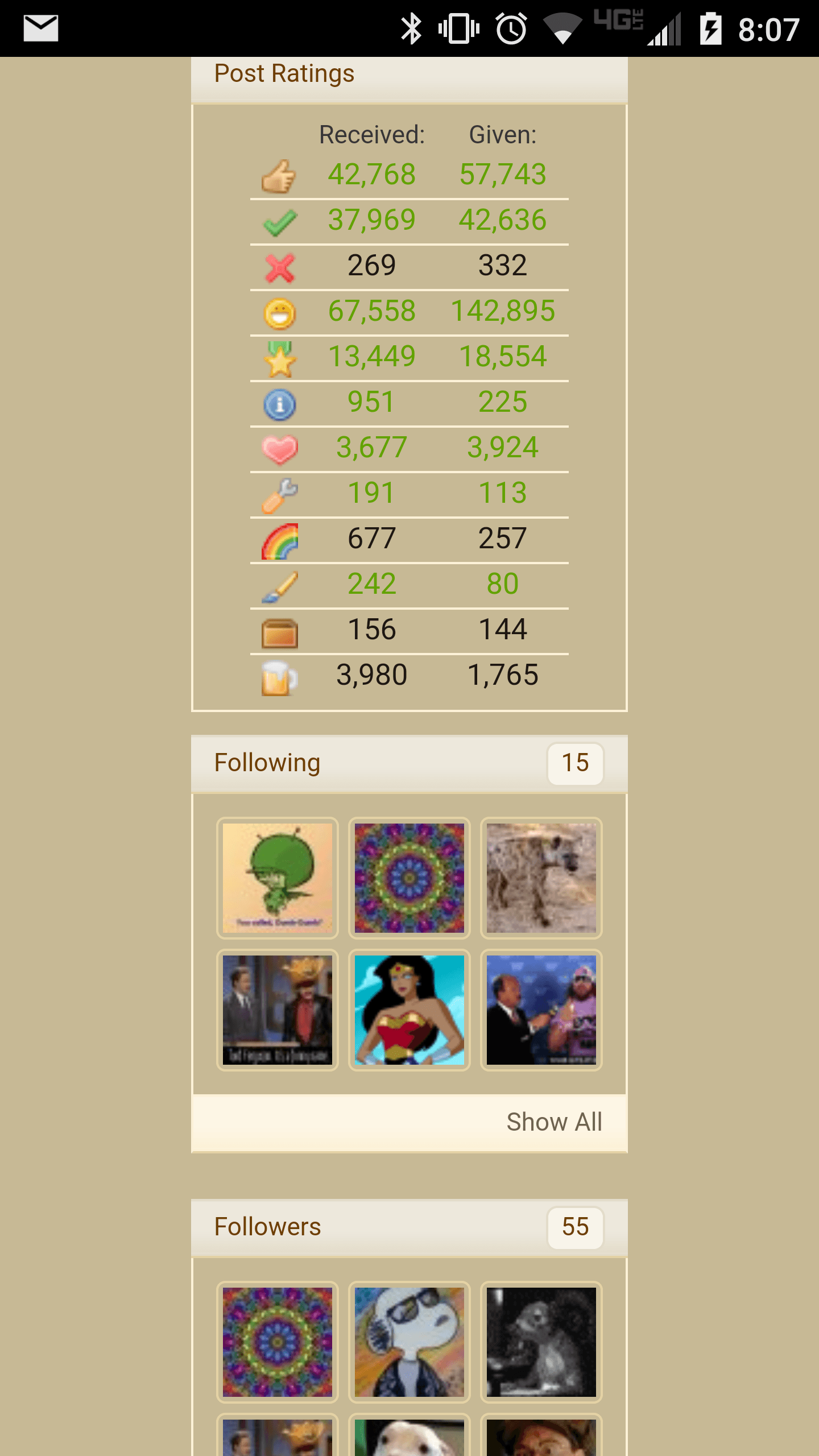Image resolution: width=819 pixels, height=1456 pixels.
Task: Open the Following count 15
Action: click(575, 763)
